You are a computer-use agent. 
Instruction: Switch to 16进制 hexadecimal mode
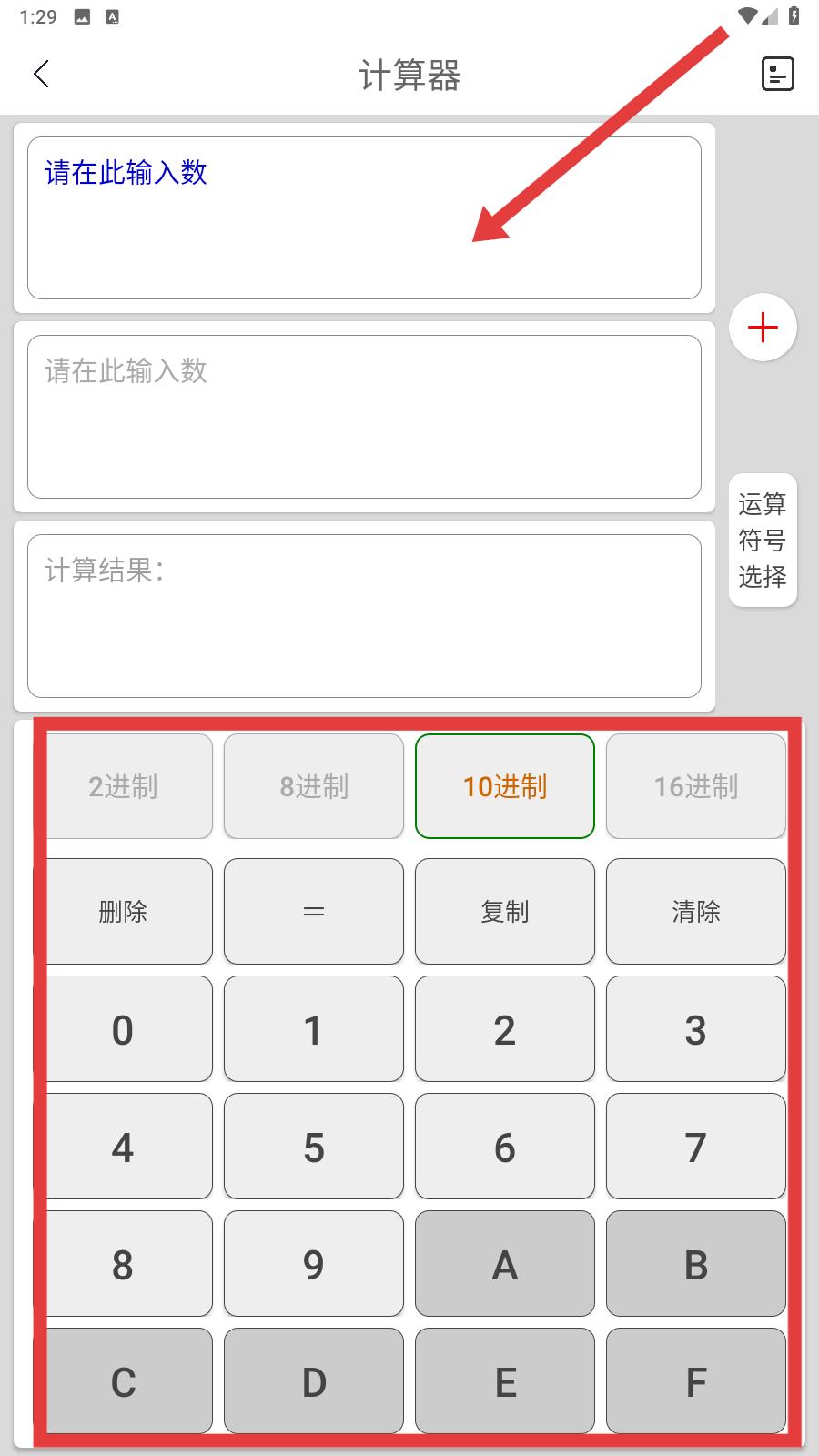coord(696,786)
